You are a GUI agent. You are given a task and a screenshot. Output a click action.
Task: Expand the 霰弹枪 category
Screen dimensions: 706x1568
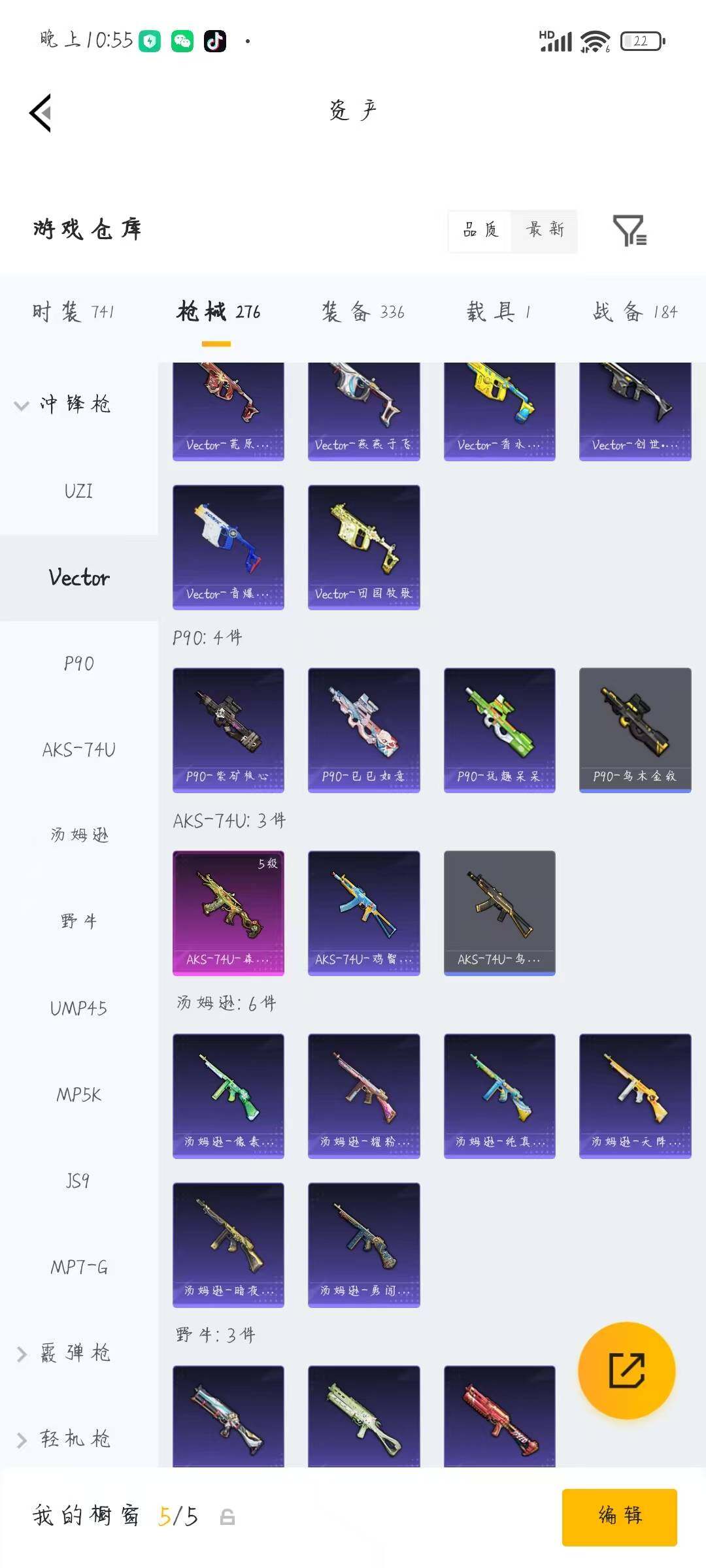pos(64,1353)
